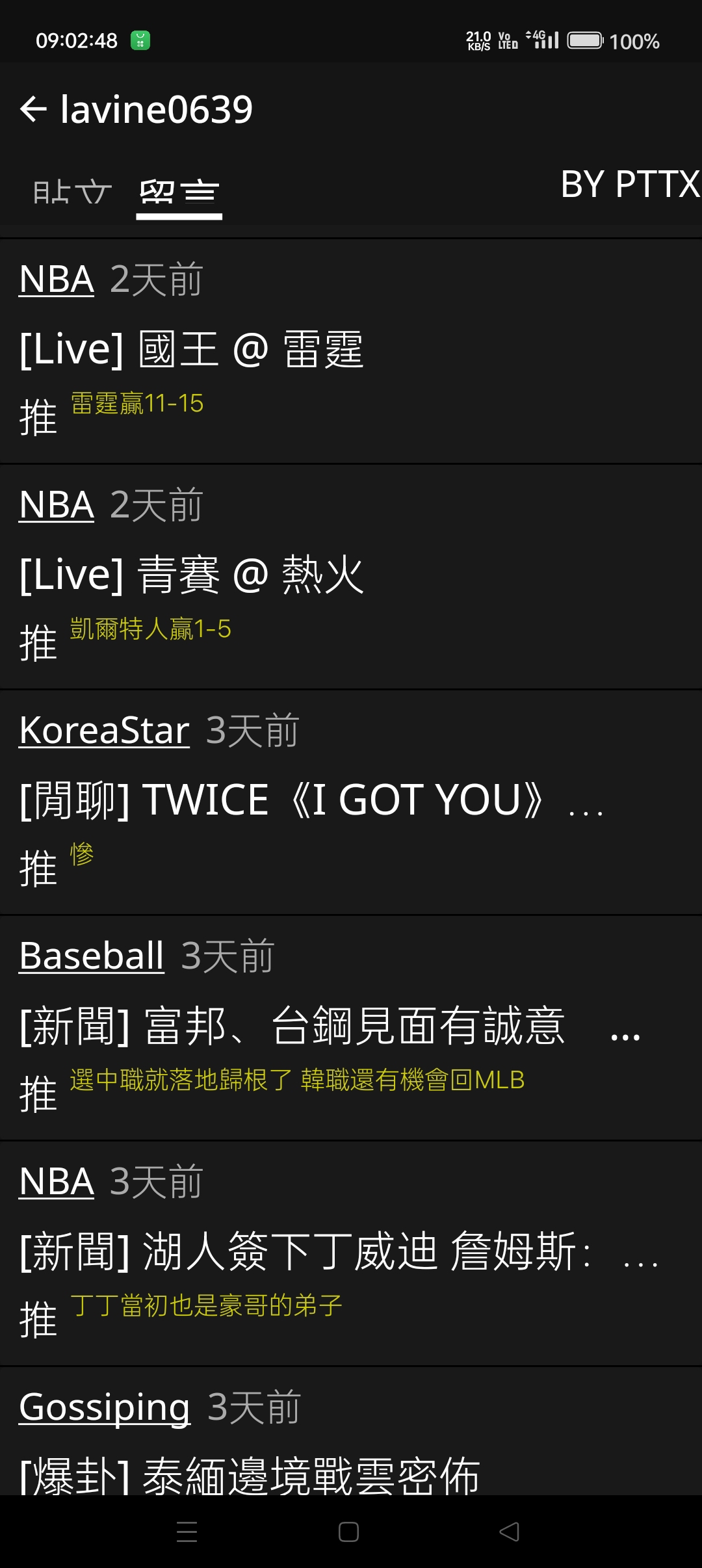Image resolution: width=702 pixels, height=1568 pixels.
Task: Open the TWICE《I GOT YOU》post
Action: pos(312,800)
